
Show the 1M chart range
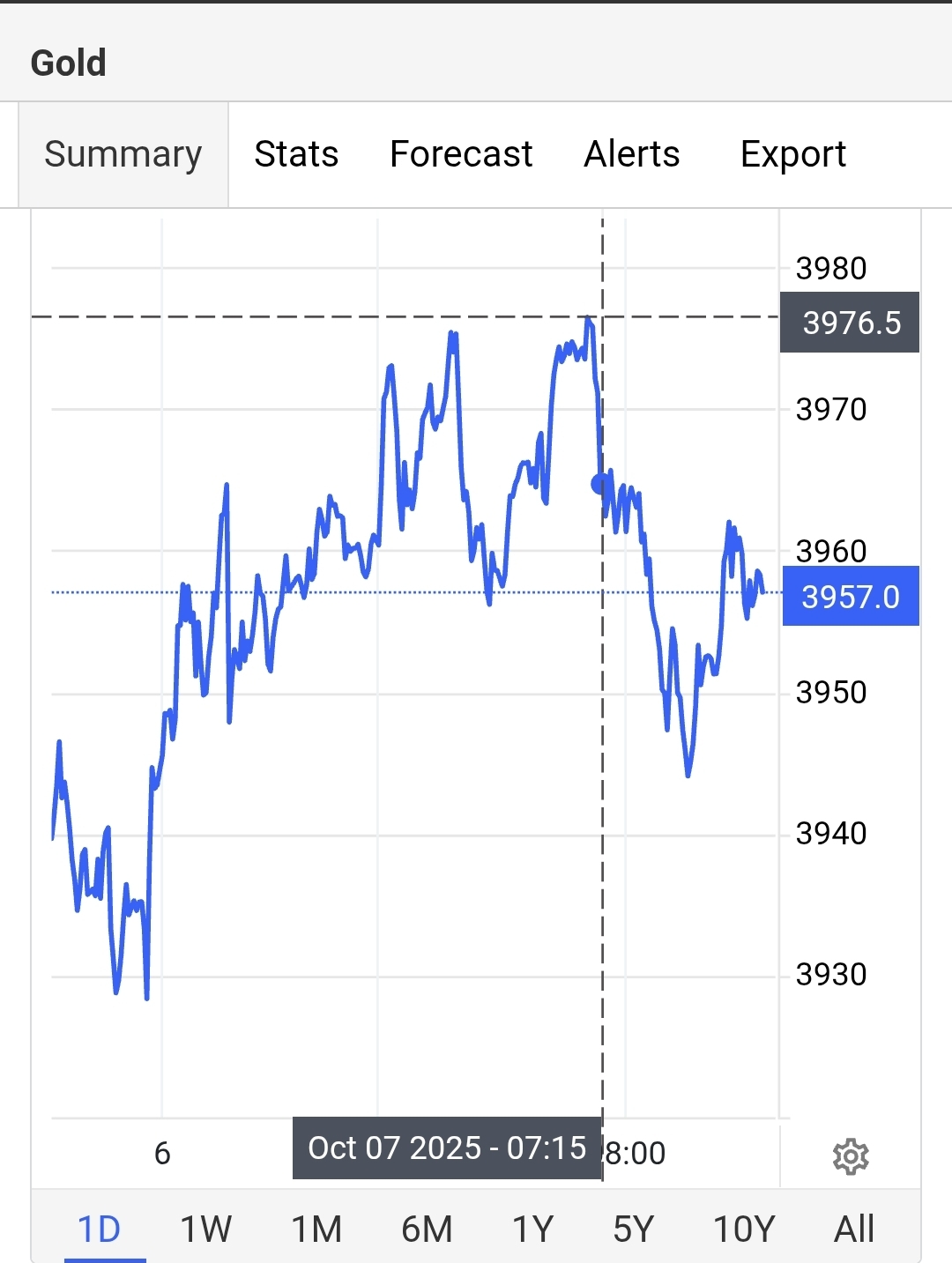(316, 1228)
